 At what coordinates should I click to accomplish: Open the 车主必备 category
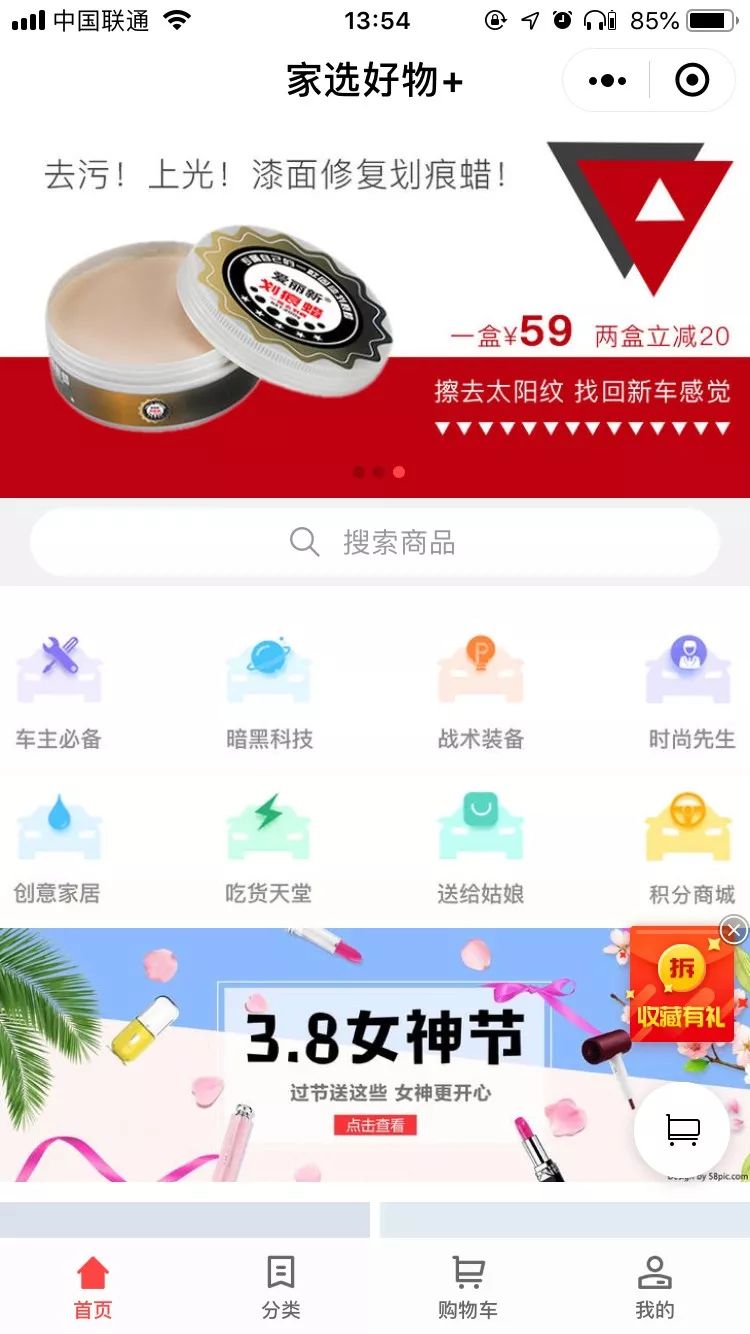[59, 690]
